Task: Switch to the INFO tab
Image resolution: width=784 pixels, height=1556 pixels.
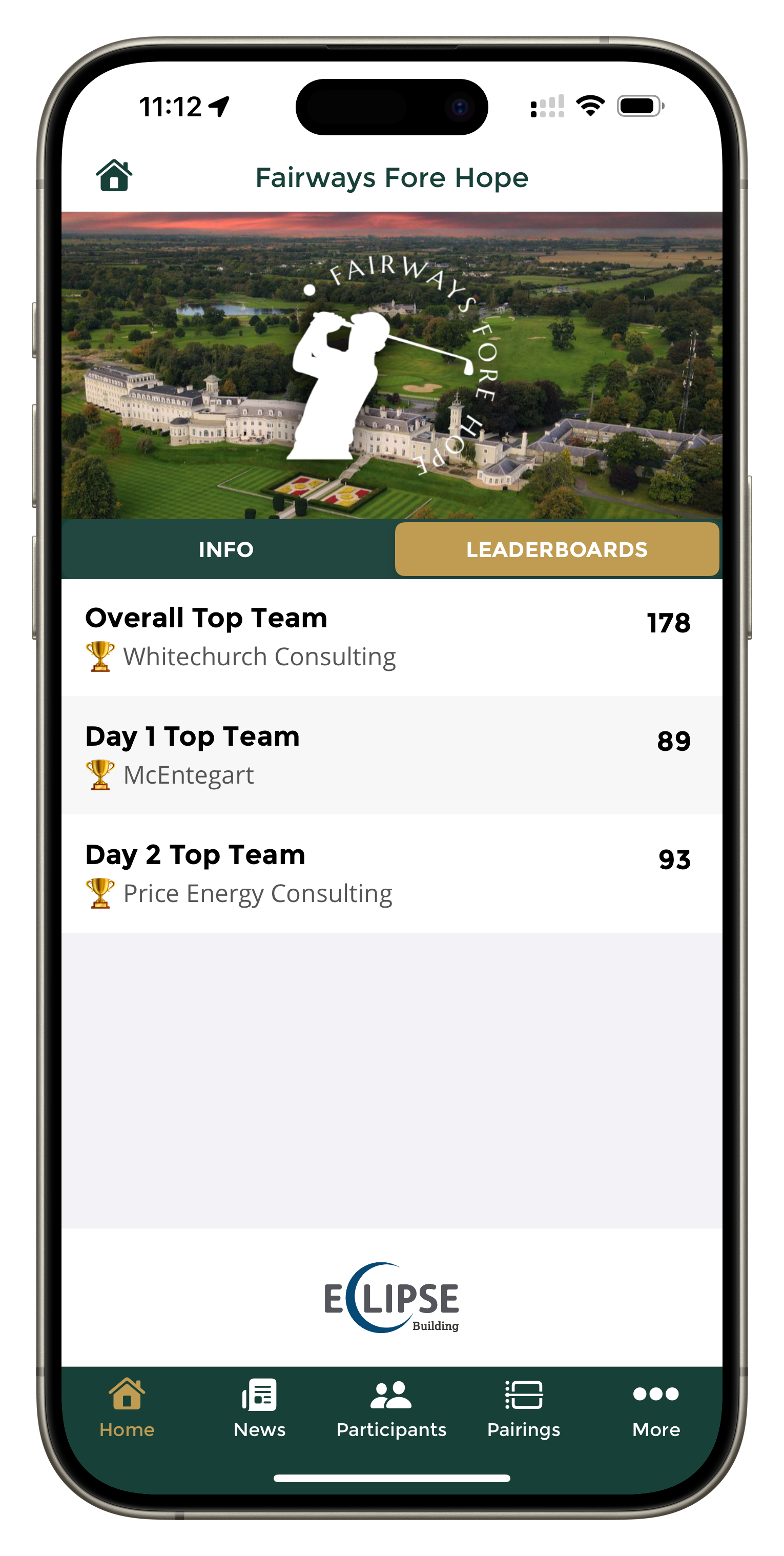Action: [x=226, y=549]
